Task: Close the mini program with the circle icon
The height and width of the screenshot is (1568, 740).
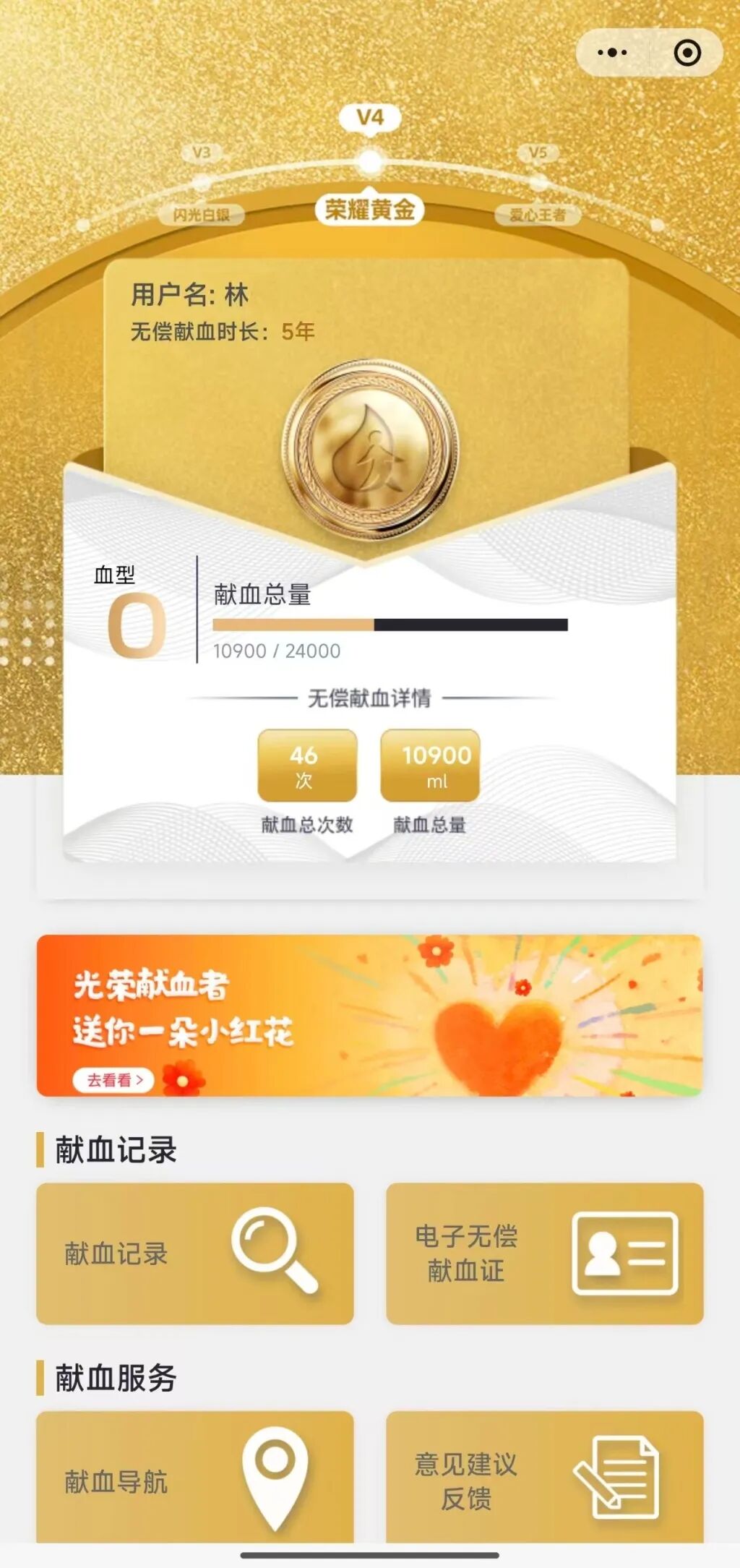Action: (x=687, y=53)
